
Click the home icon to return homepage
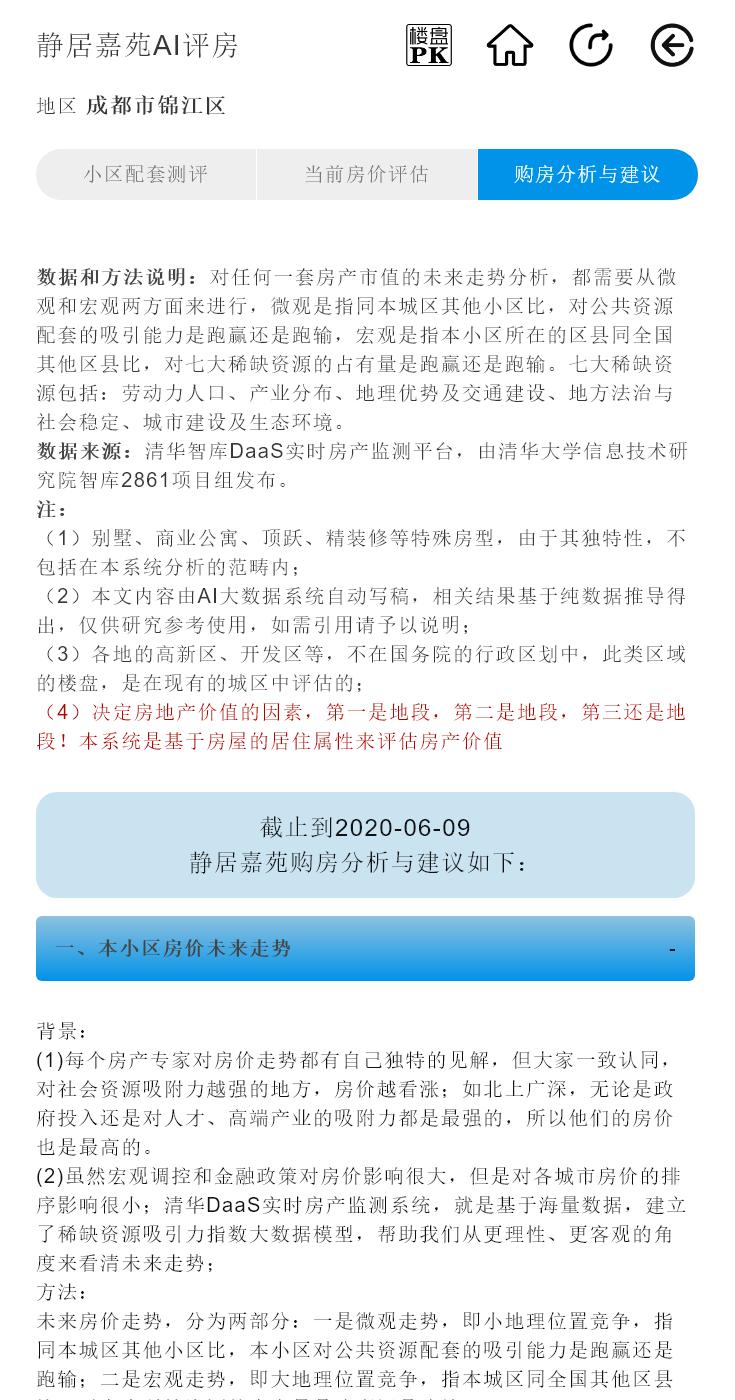tap(510, 44)
